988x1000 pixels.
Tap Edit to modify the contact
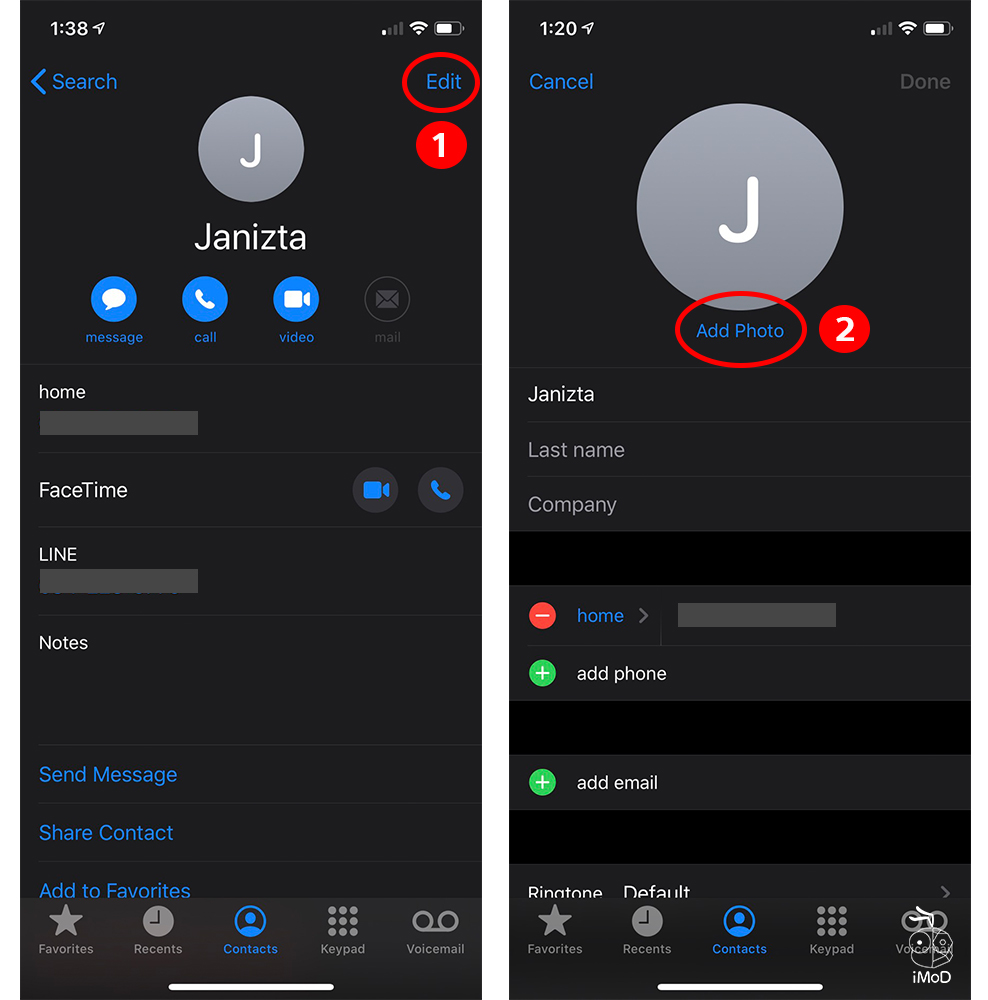point(440,81)
